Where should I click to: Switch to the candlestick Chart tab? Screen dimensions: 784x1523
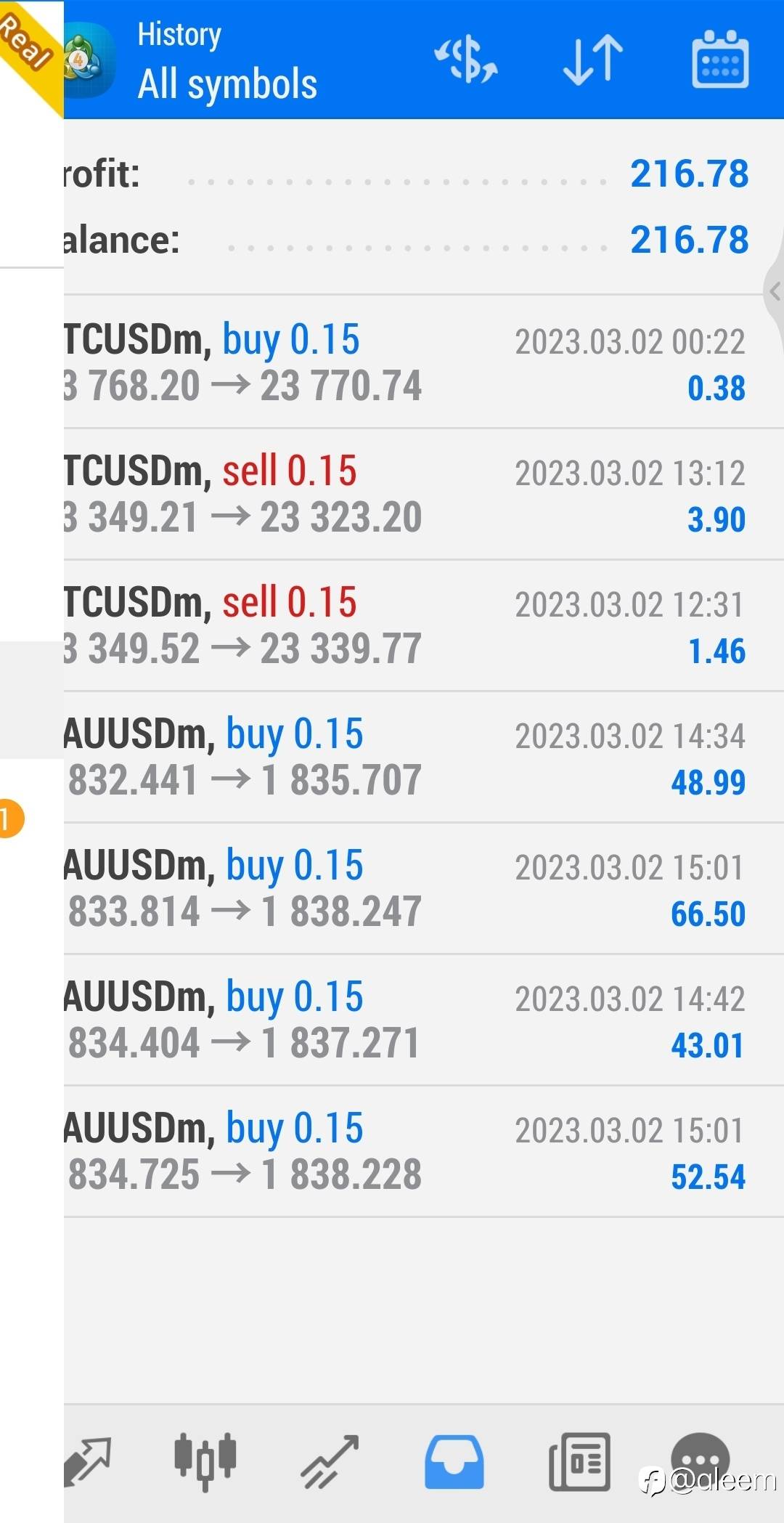point(205,1461)
